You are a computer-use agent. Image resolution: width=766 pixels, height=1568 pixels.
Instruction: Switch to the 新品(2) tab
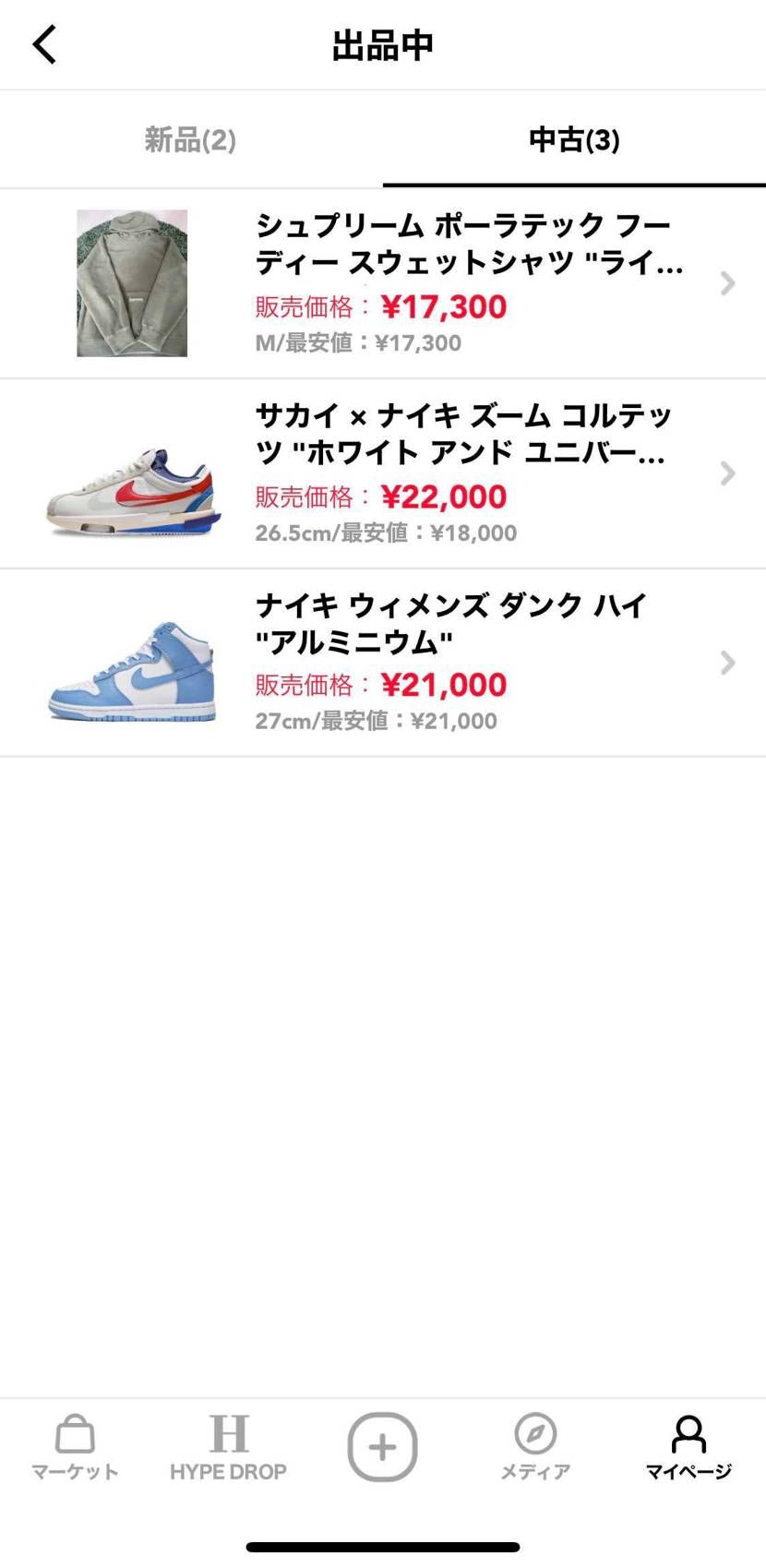(x=191, y=140)
